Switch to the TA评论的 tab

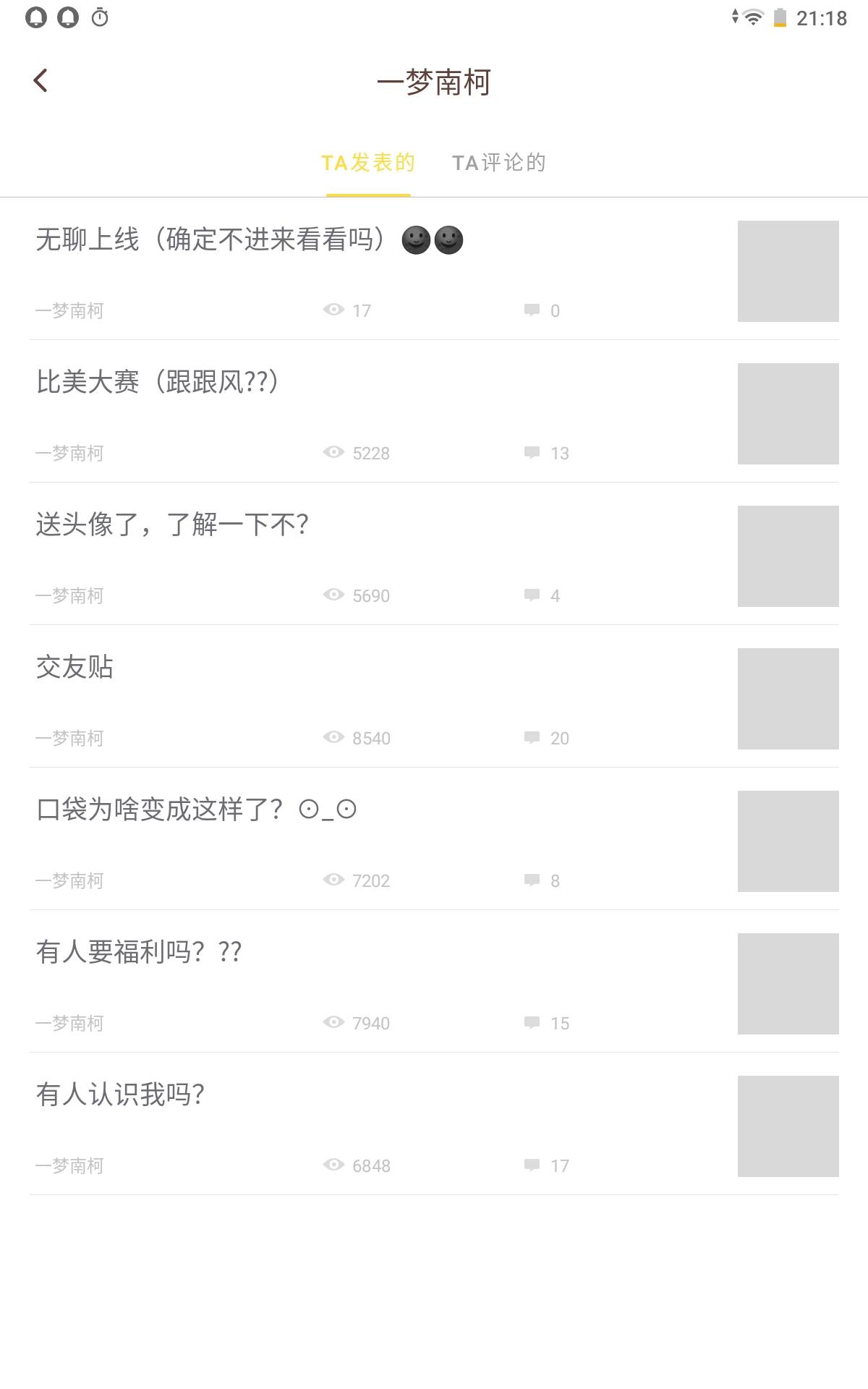tap(499, 163)
